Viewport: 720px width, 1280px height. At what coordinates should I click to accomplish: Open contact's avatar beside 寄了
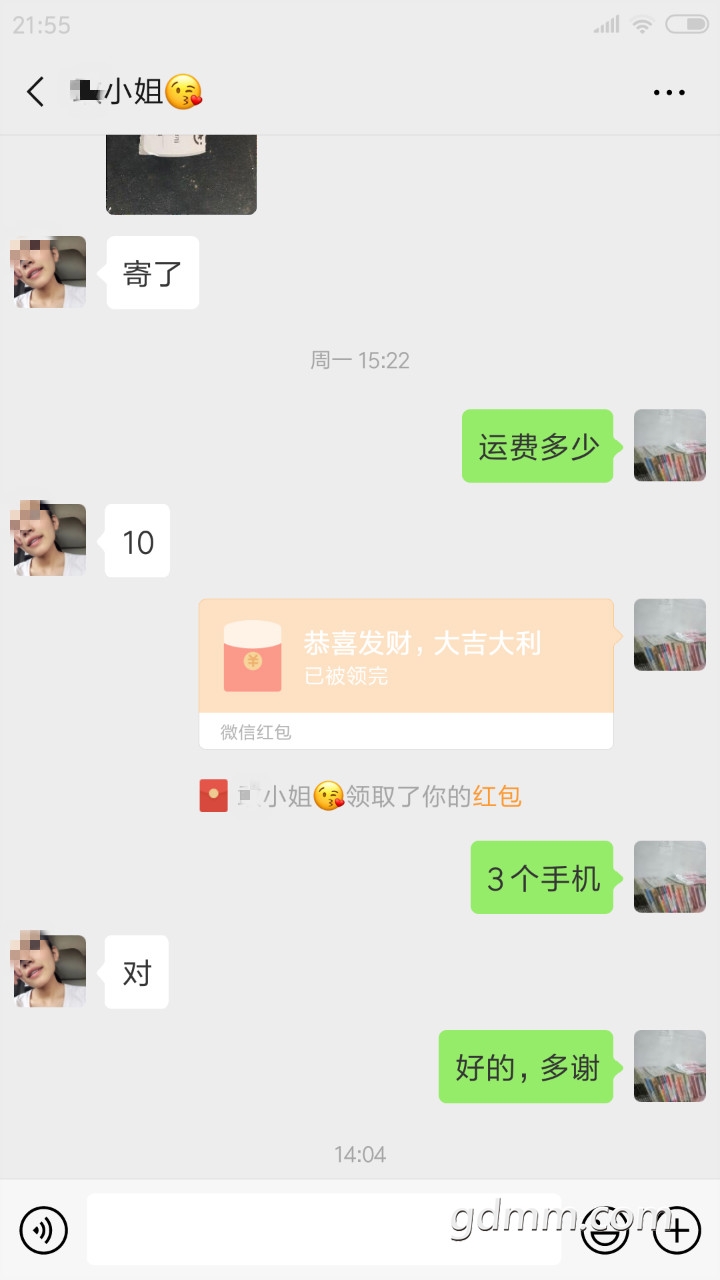pos(50,272)
